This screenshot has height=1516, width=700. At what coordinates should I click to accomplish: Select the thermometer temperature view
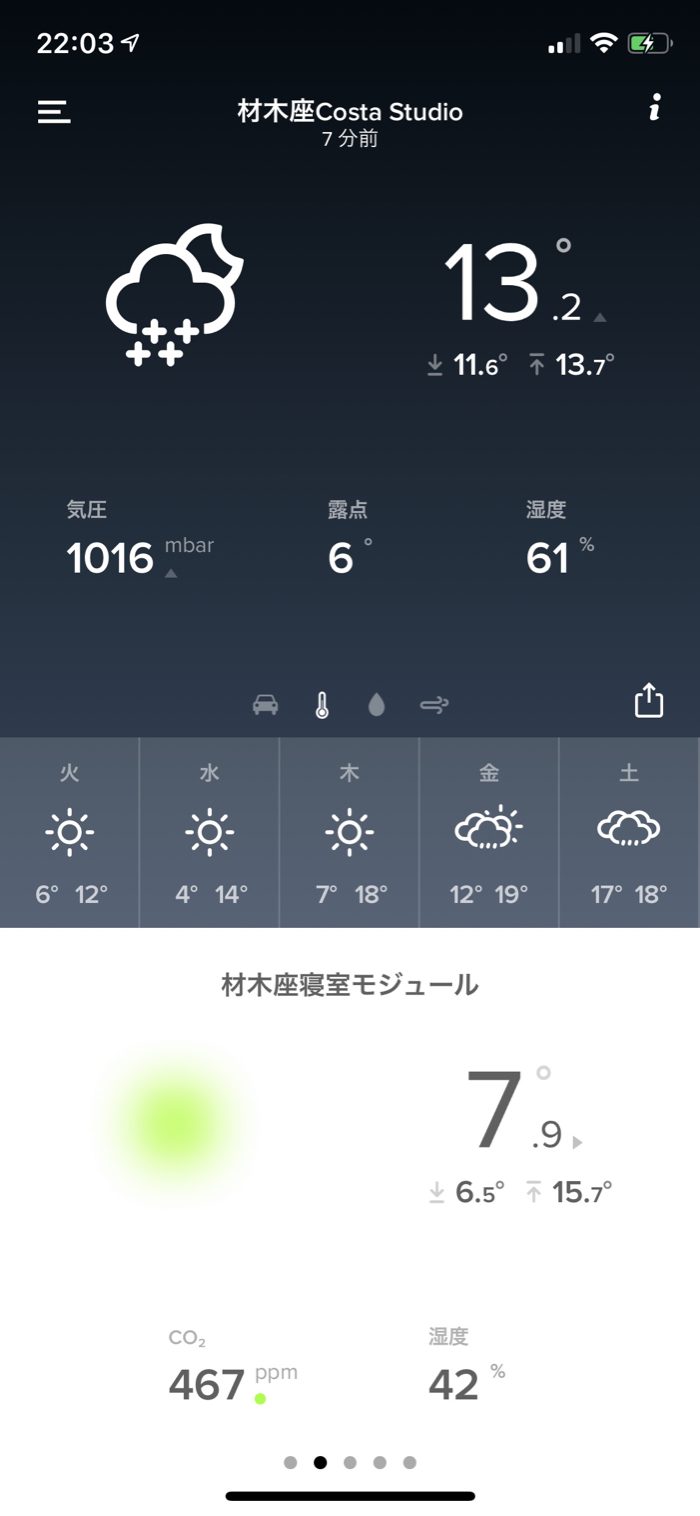pos(321,705)
